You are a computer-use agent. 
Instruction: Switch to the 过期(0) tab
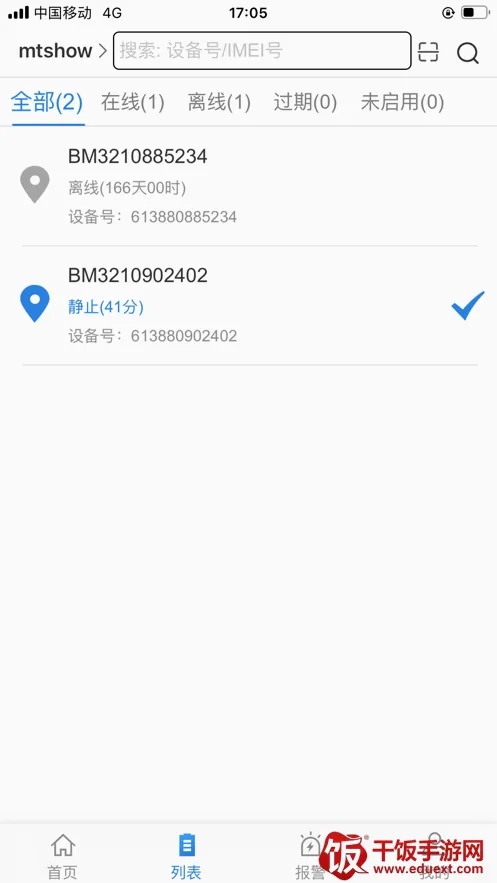[x=306, y=102]
